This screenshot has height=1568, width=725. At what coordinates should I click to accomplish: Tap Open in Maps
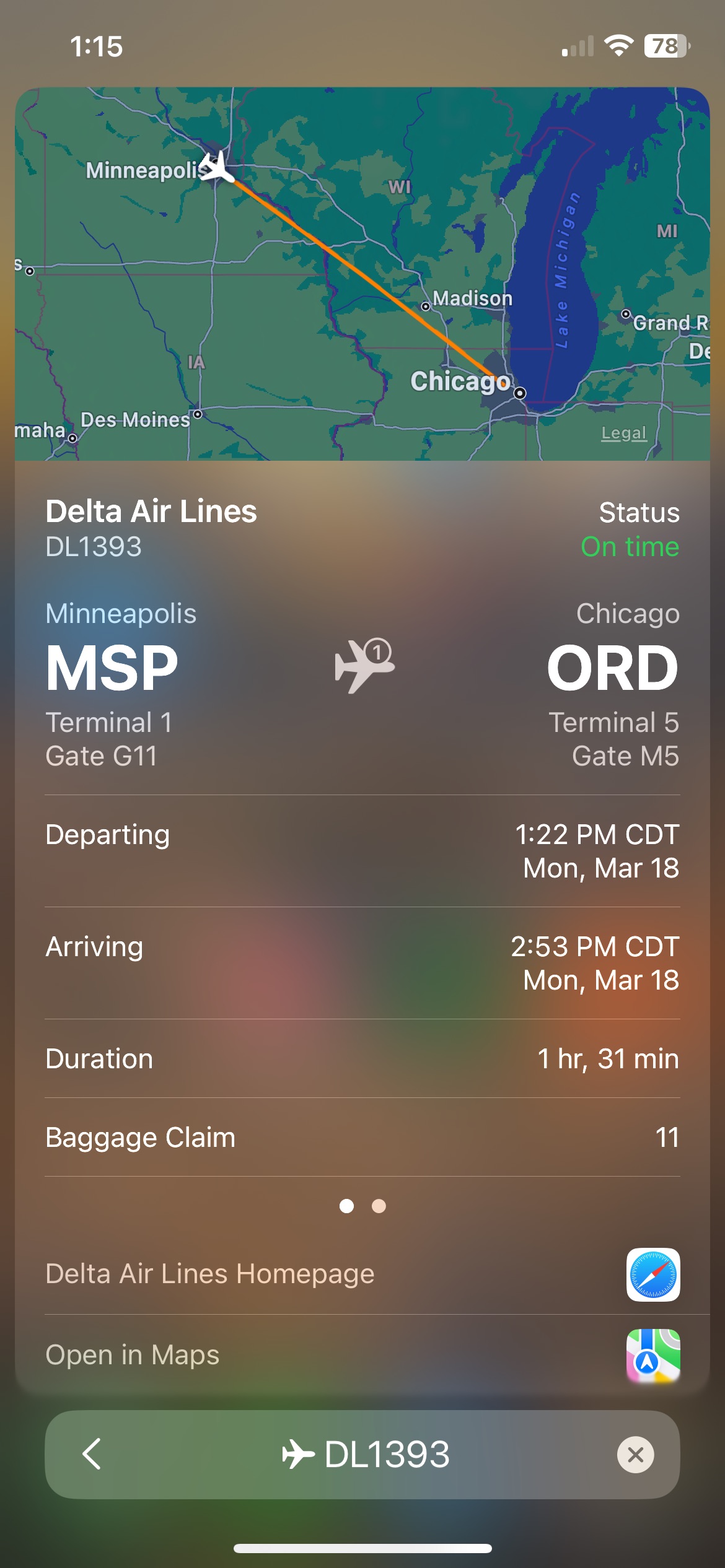coord(132,1355)
